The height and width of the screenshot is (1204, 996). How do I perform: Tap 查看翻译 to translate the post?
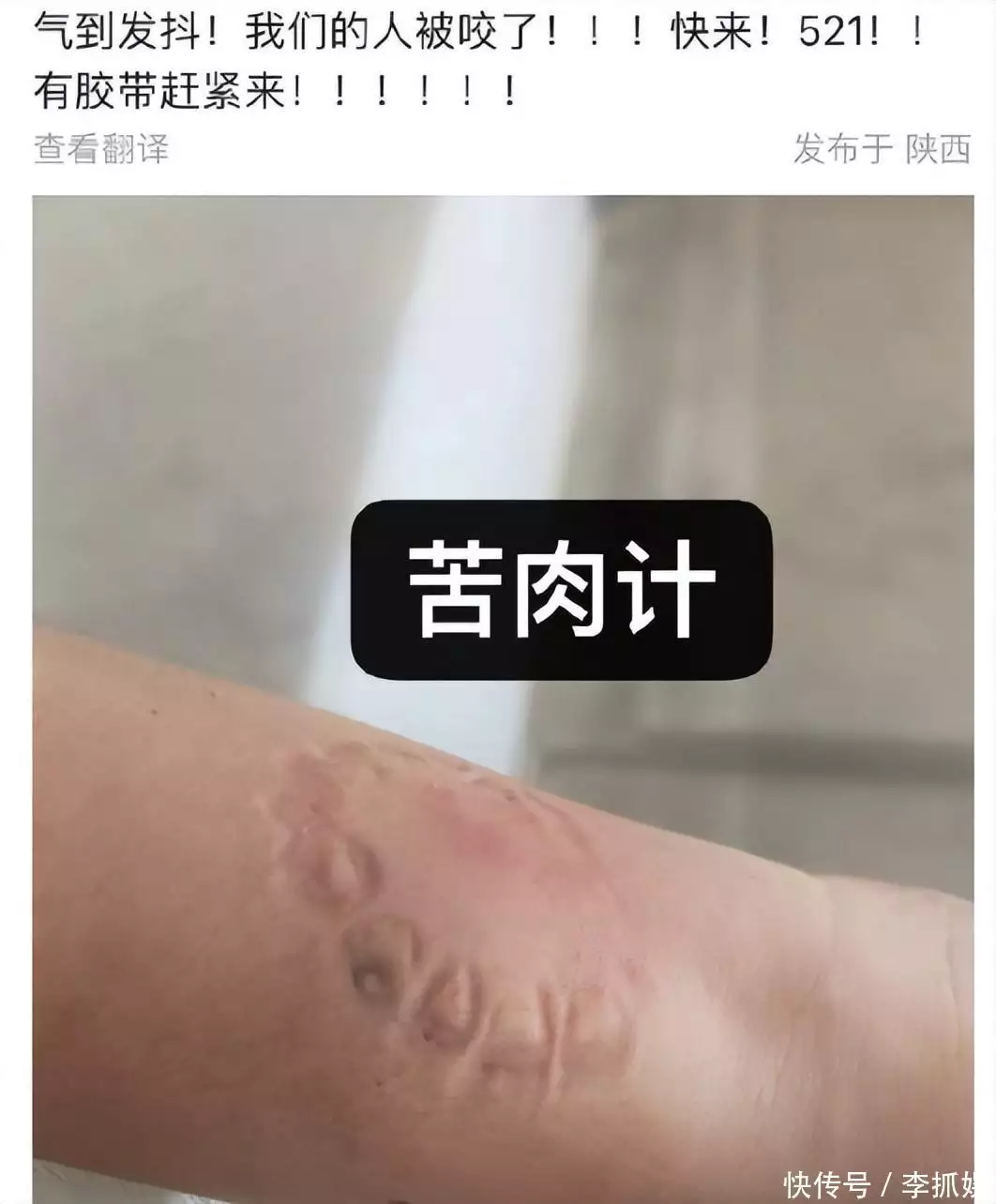[101, 149]
